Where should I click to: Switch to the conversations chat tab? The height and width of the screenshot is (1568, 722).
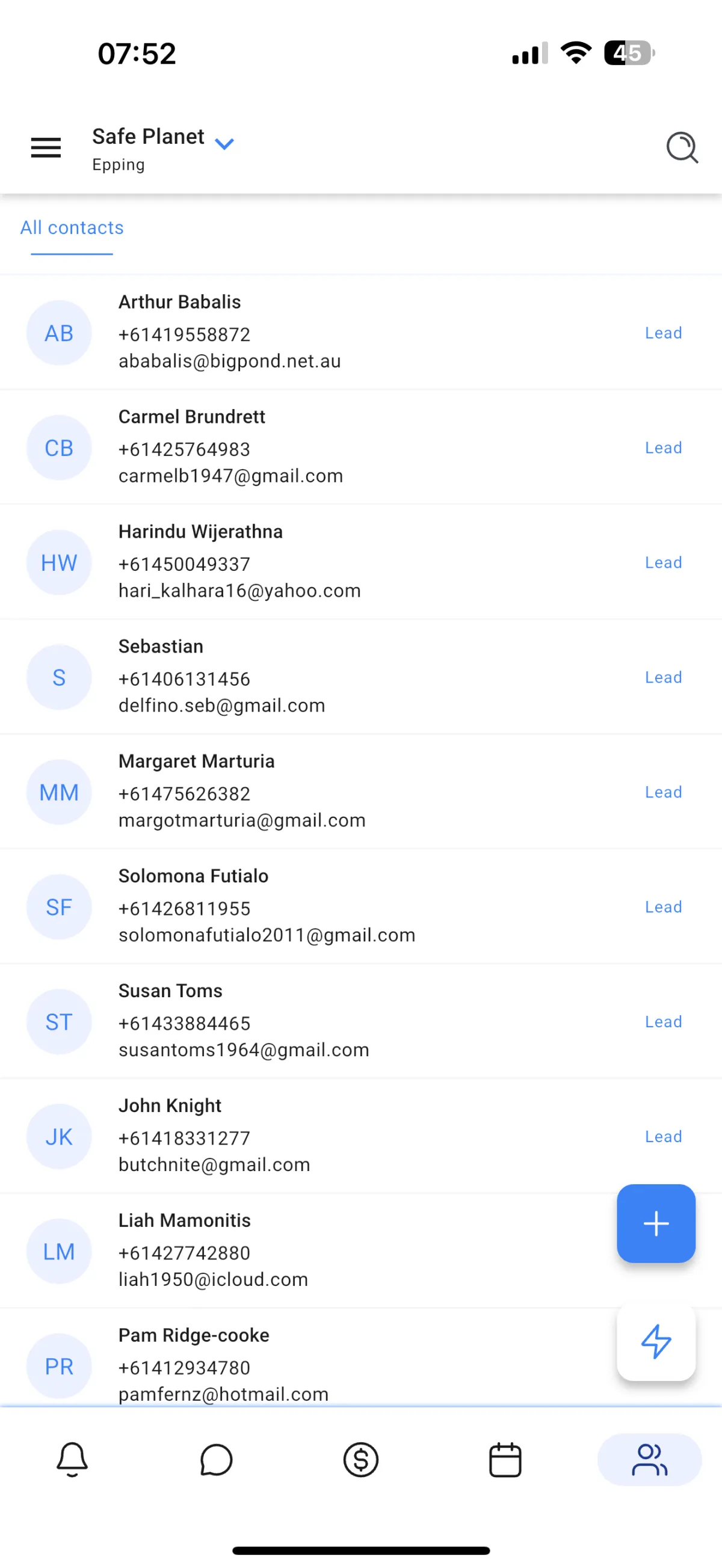click(x=216, y=1459)
